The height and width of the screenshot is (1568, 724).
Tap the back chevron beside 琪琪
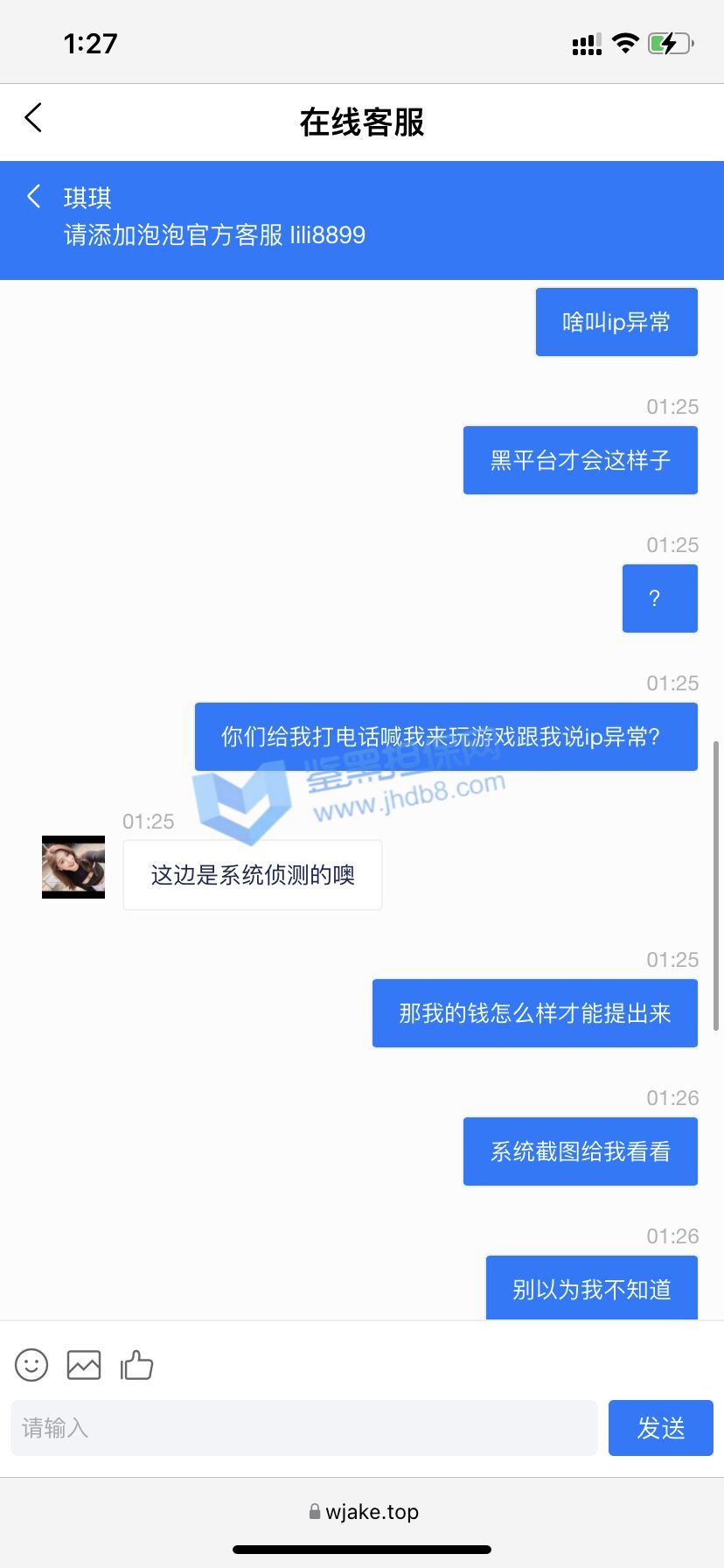[x=34, y=197]
